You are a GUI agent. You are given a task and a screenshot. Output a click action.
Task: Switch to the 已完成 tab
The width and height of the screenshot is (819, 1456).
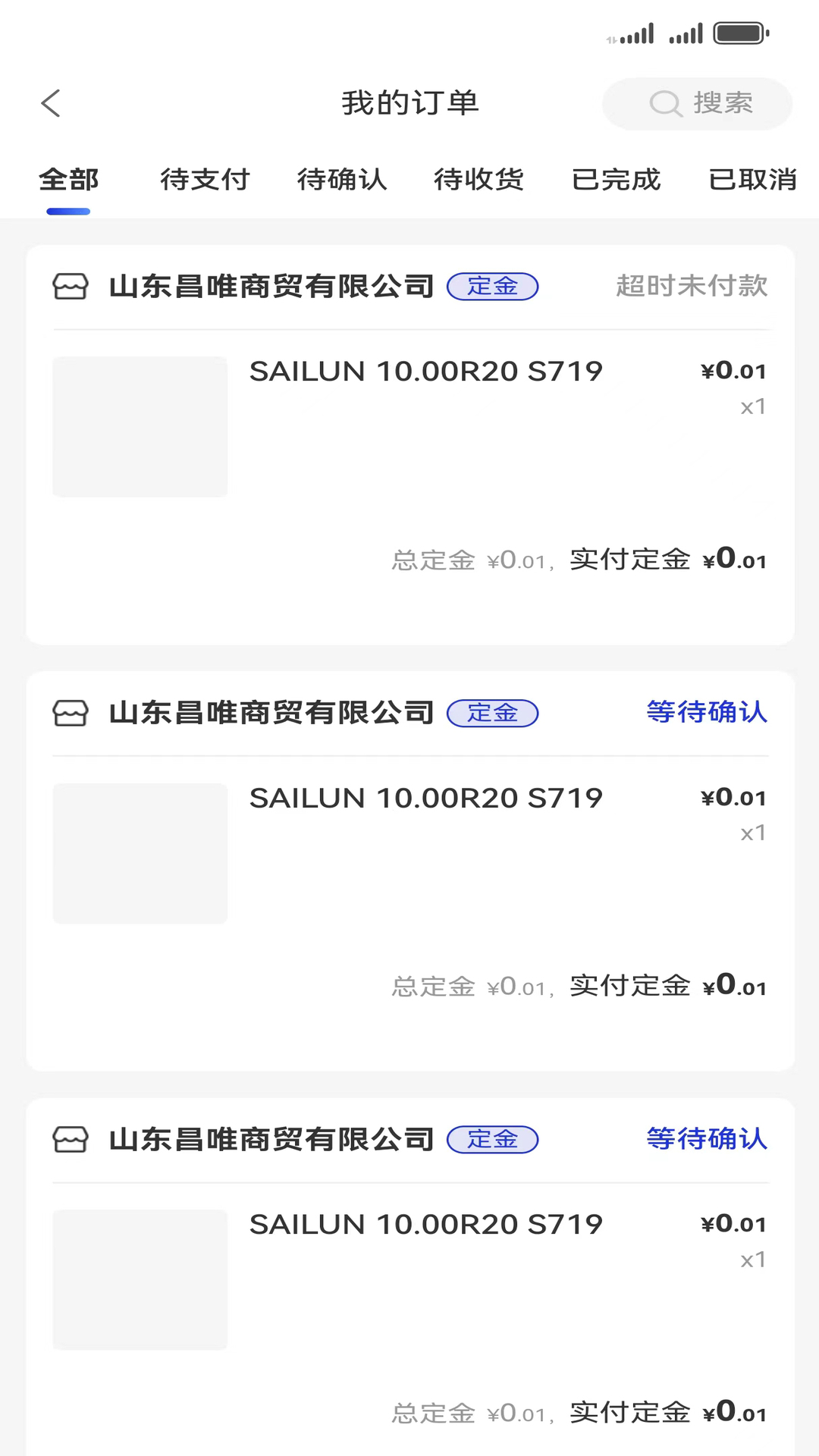tap(617, 180)
